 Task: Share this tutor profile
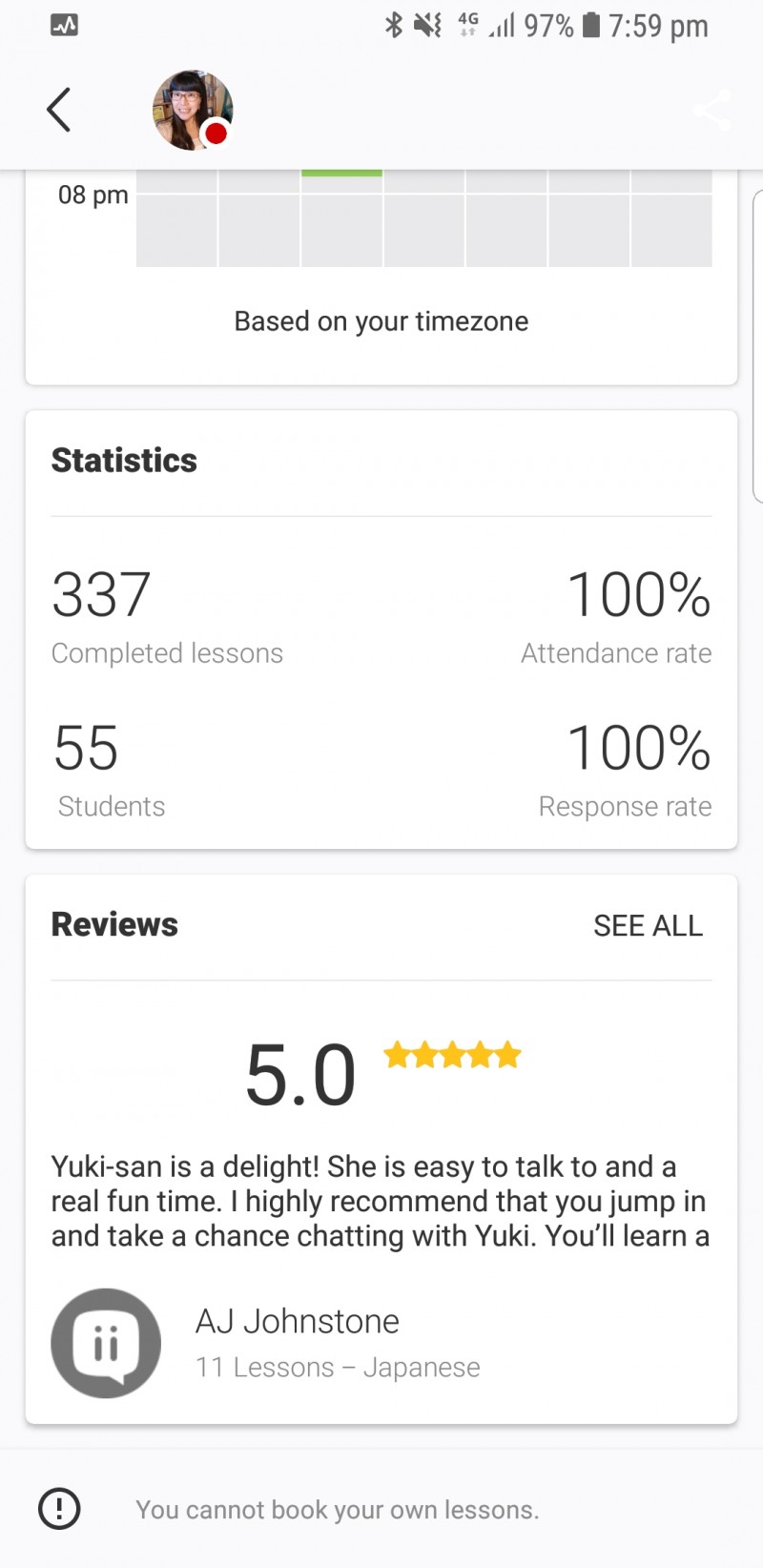711,110
